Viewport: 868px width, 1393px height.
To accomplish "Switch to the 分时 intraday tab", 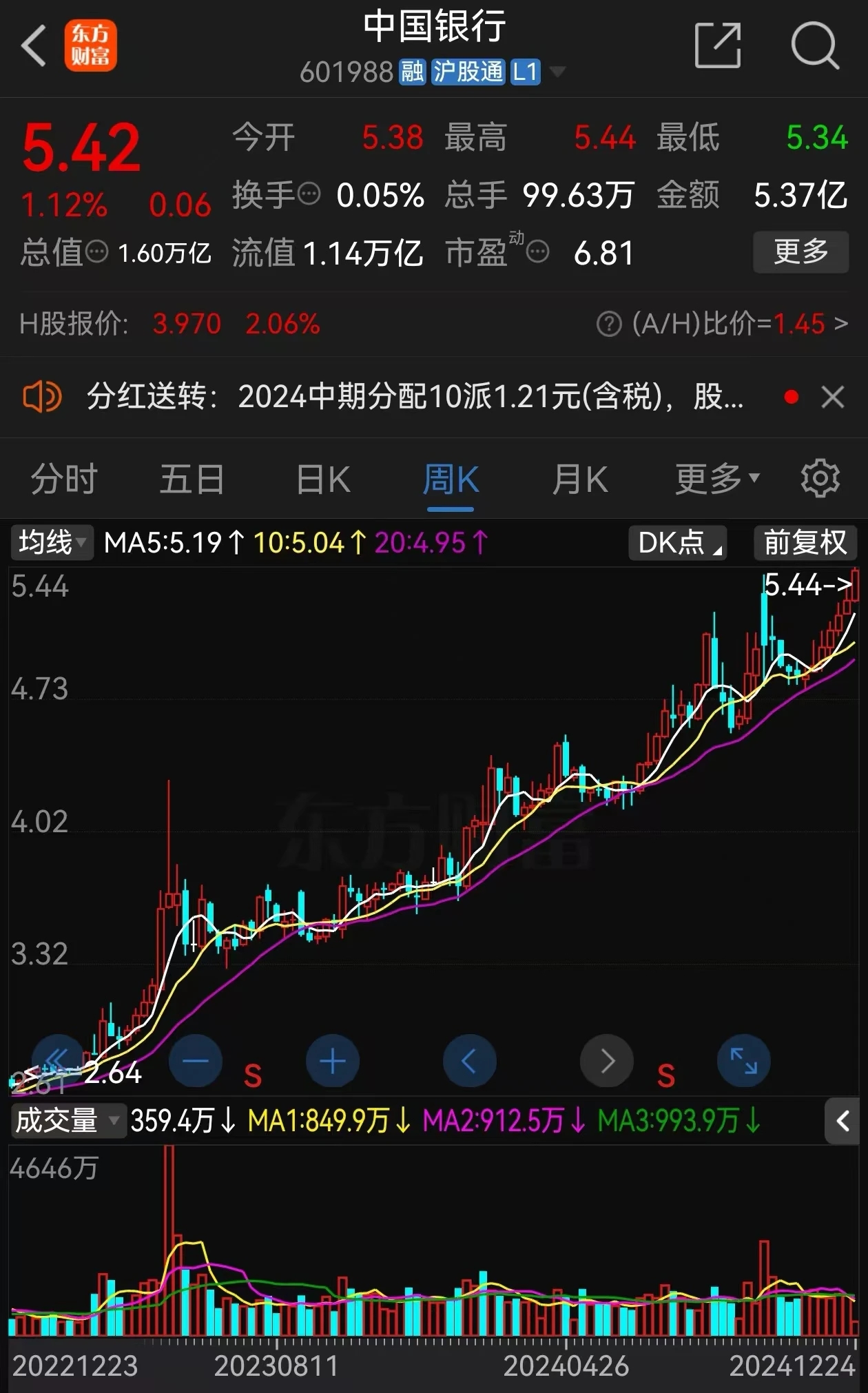I will 62,478.
